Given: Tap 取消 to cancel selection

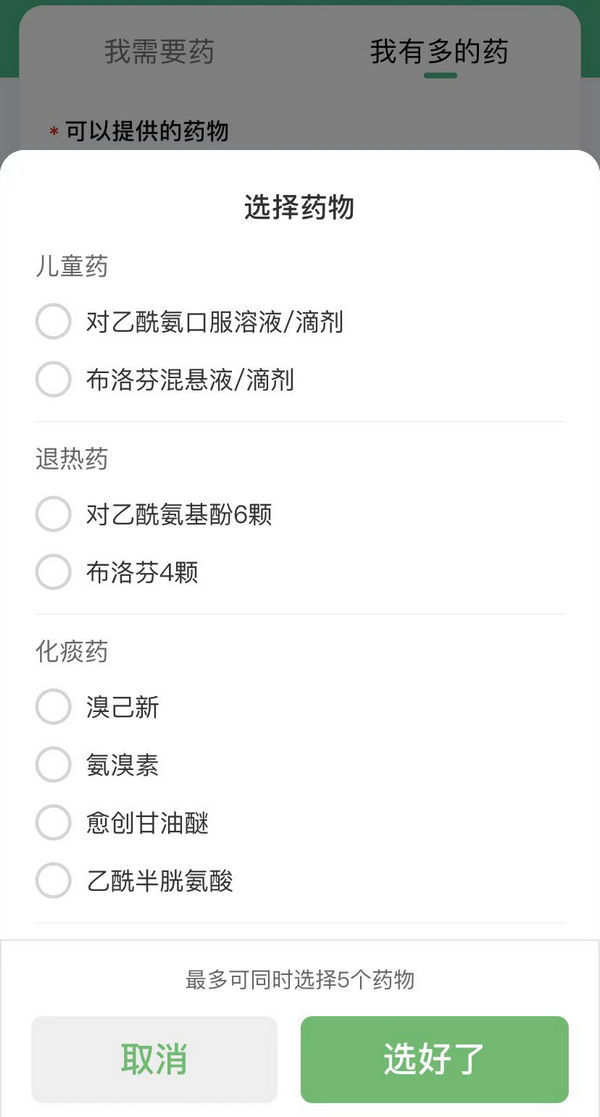Looking at the screenshot, I should pos(154,1059).
